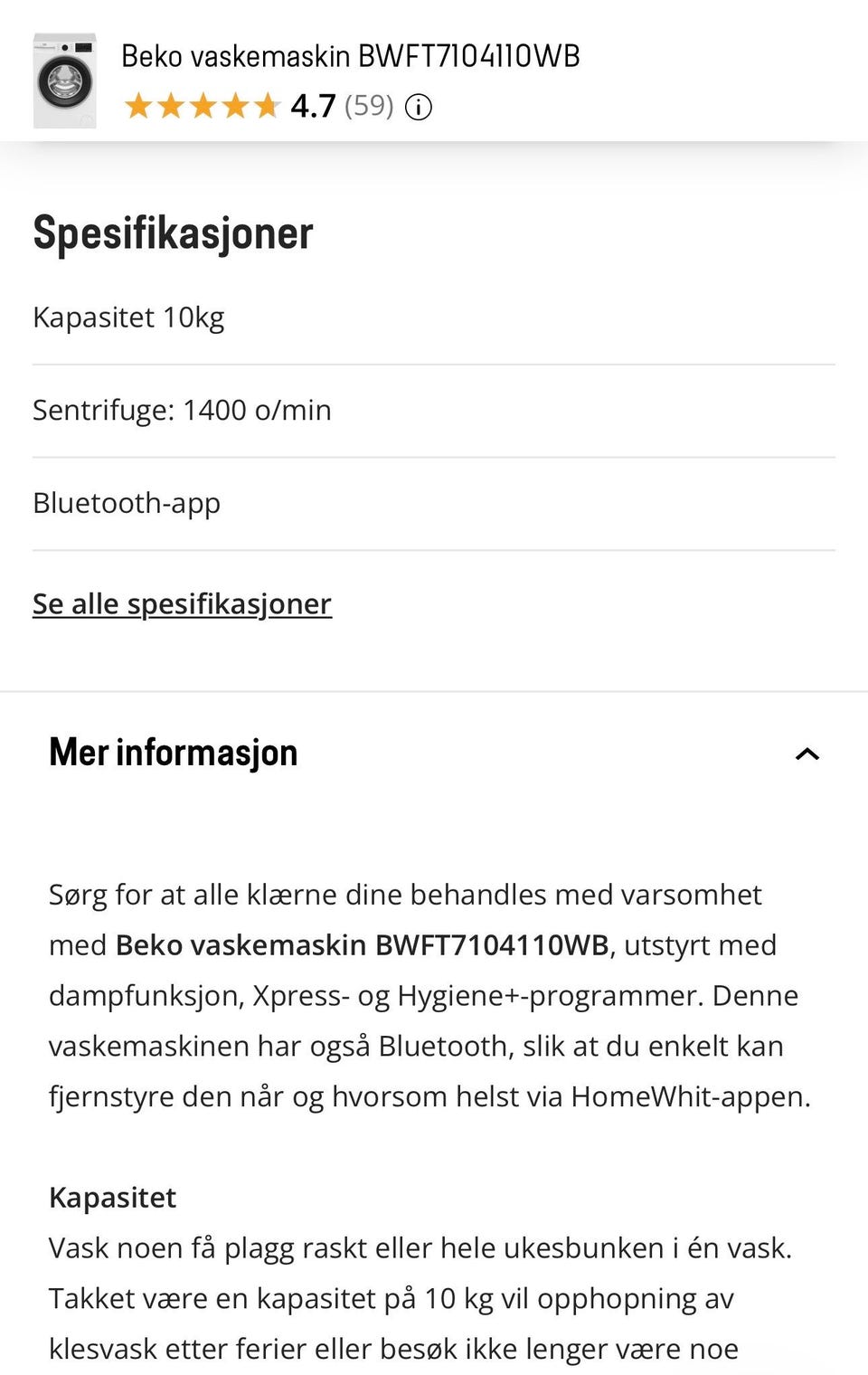Select the Spesifikasjoner heading
This screenshot has width=868, height=1375.
(x=171, y=233)
